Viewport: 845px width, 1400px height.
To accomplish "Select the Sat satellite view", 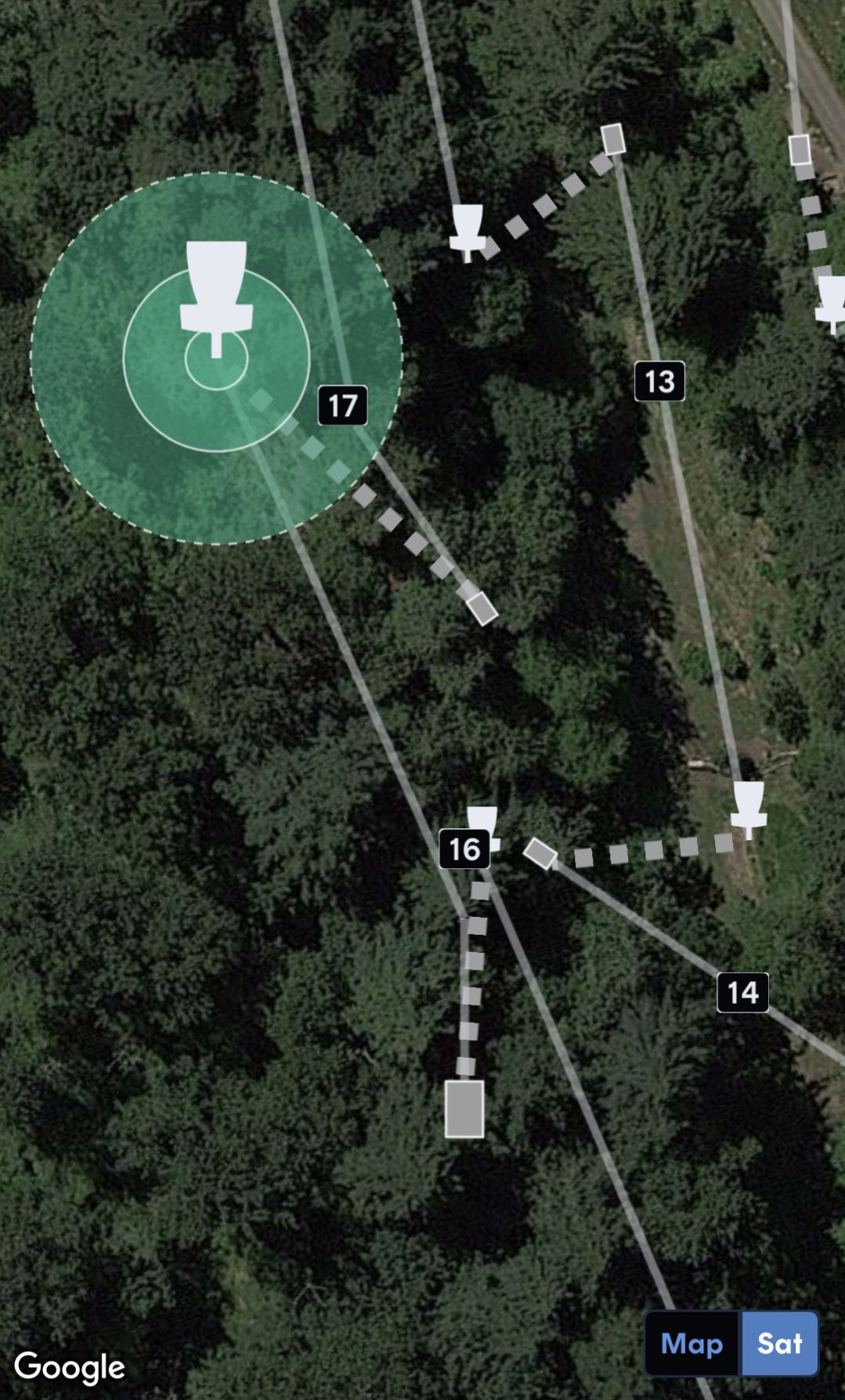I will (779, 1344).
